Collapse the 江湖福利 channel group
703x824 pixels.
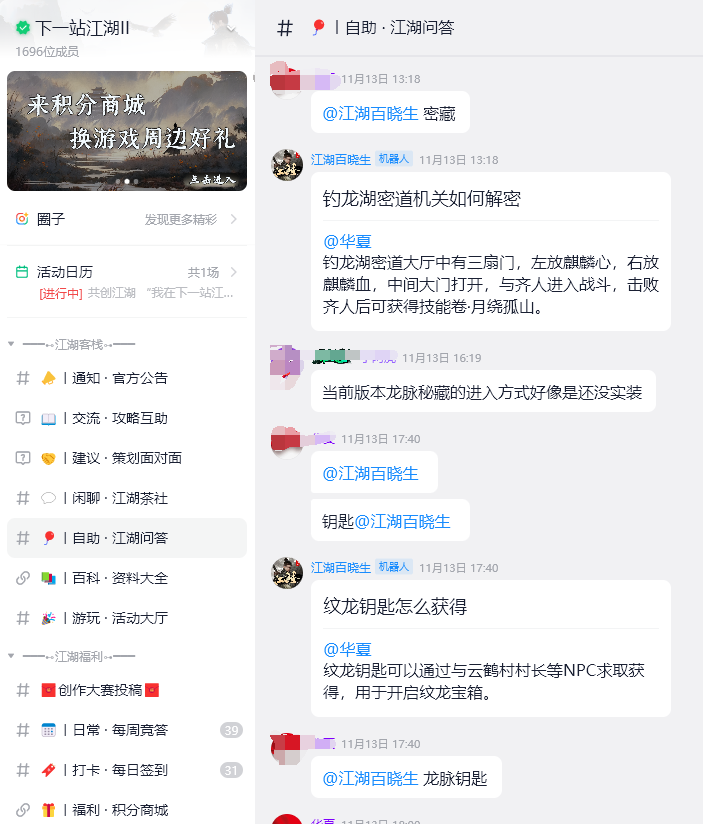coord(12,656)
